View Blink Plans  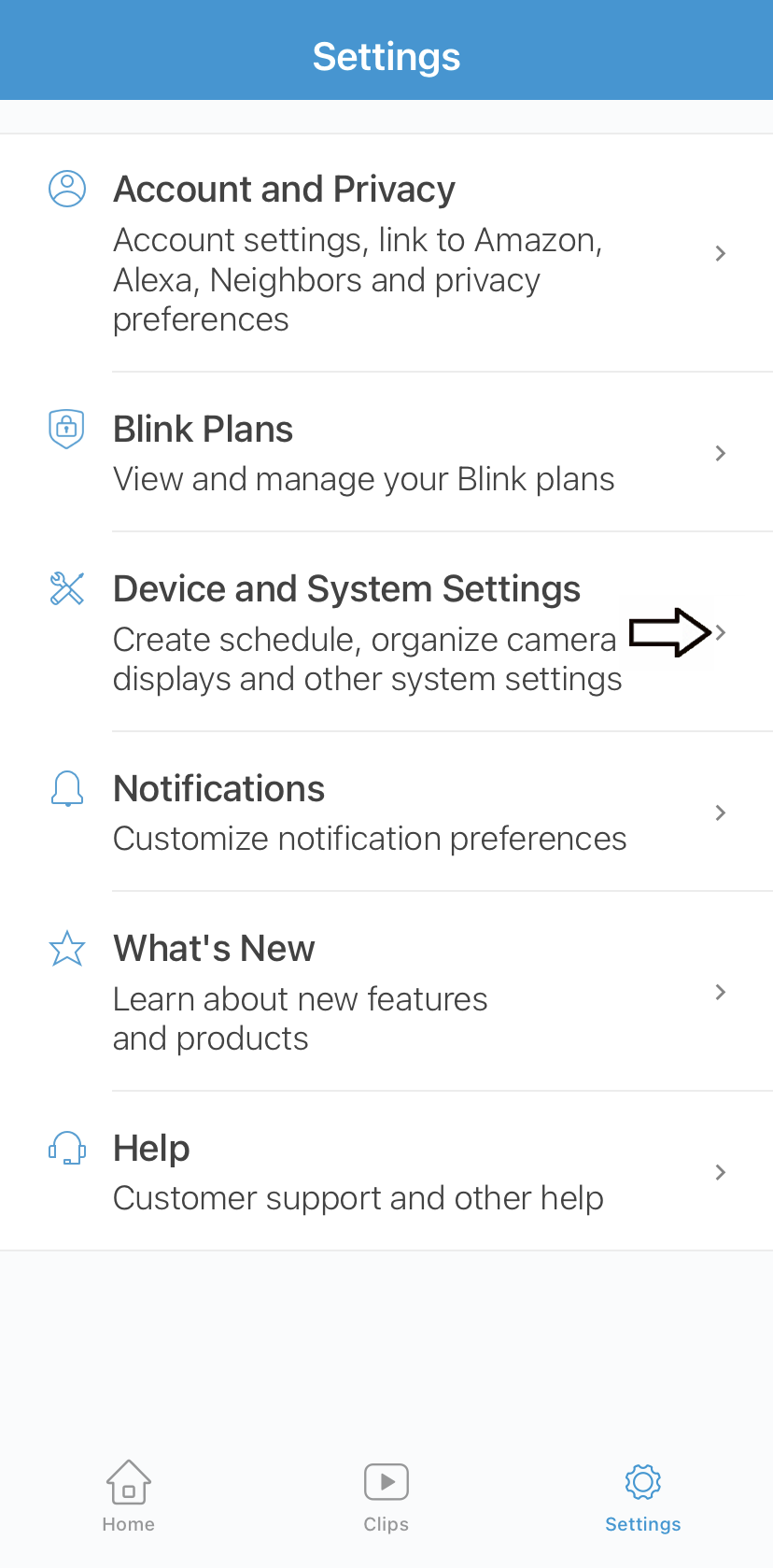pos(386,453)
